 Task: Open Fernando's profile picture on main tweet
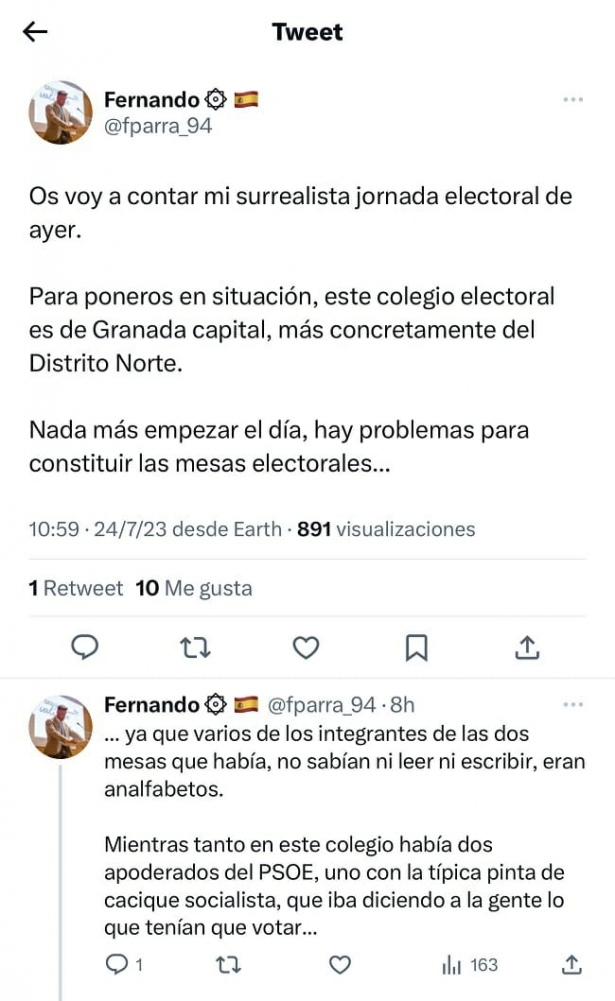(x=60, y=112)
